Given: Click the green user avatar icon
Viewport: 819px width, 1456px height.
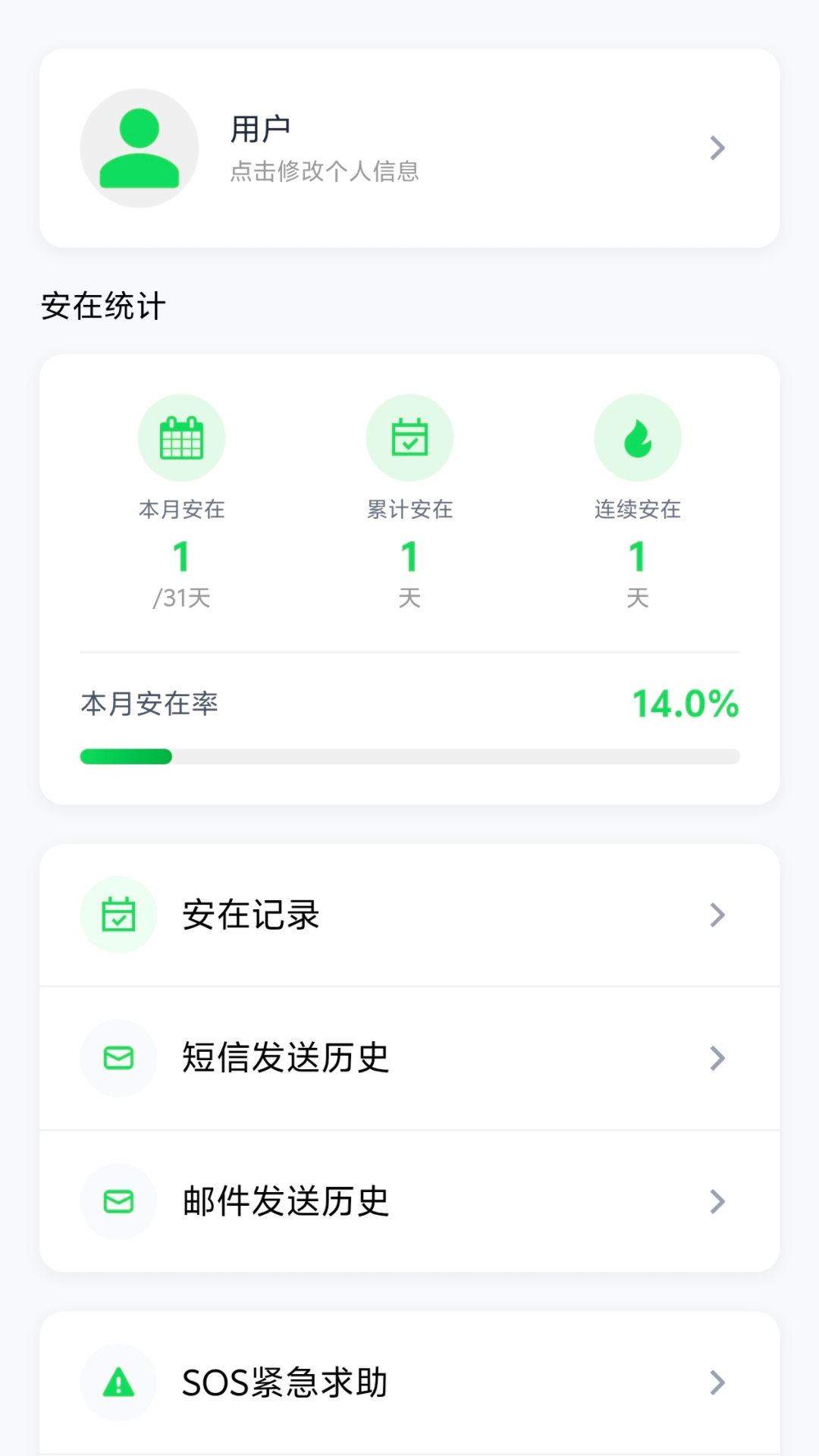Looking at the screenshot, I should [x=139, y=148].
